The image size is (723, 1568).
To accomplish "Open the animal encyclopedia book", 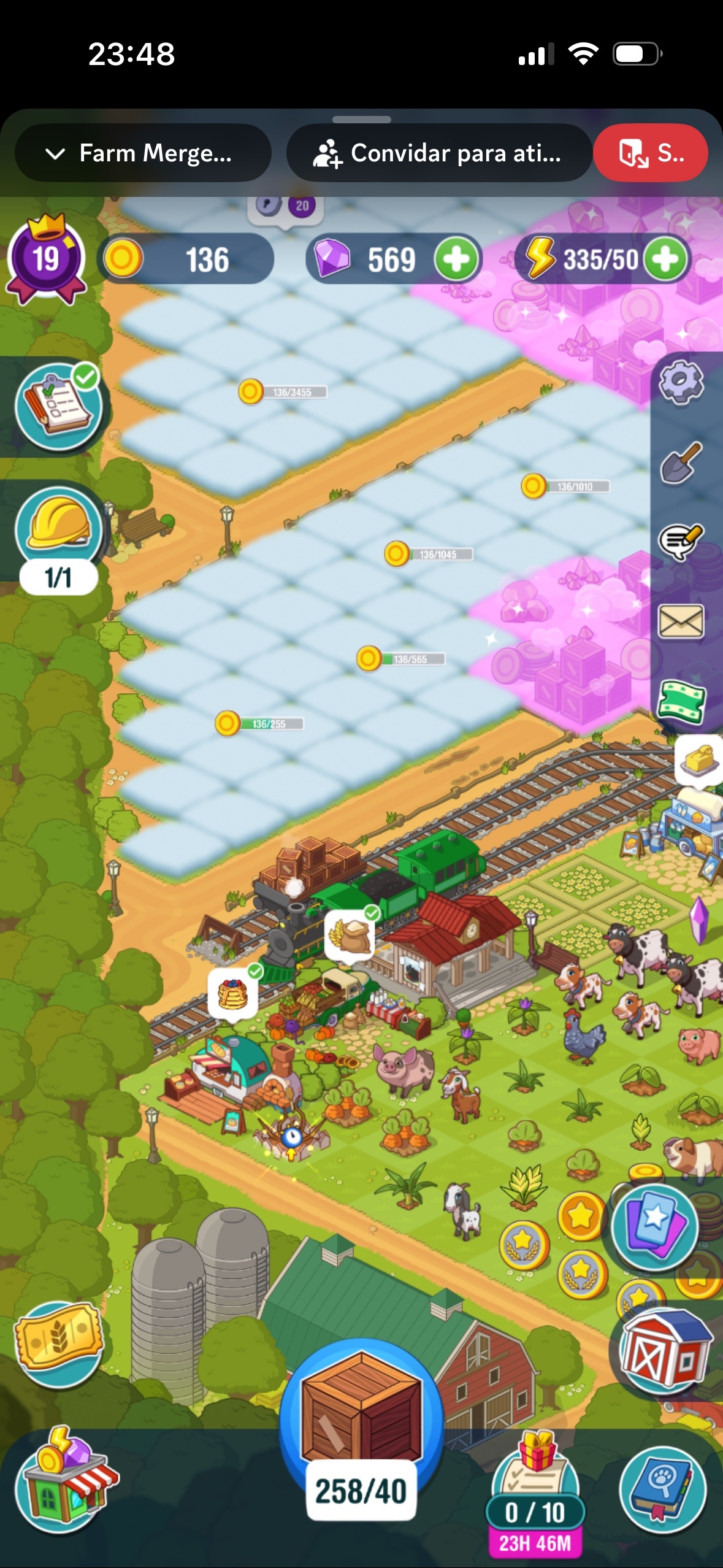I will [662, 1489].
